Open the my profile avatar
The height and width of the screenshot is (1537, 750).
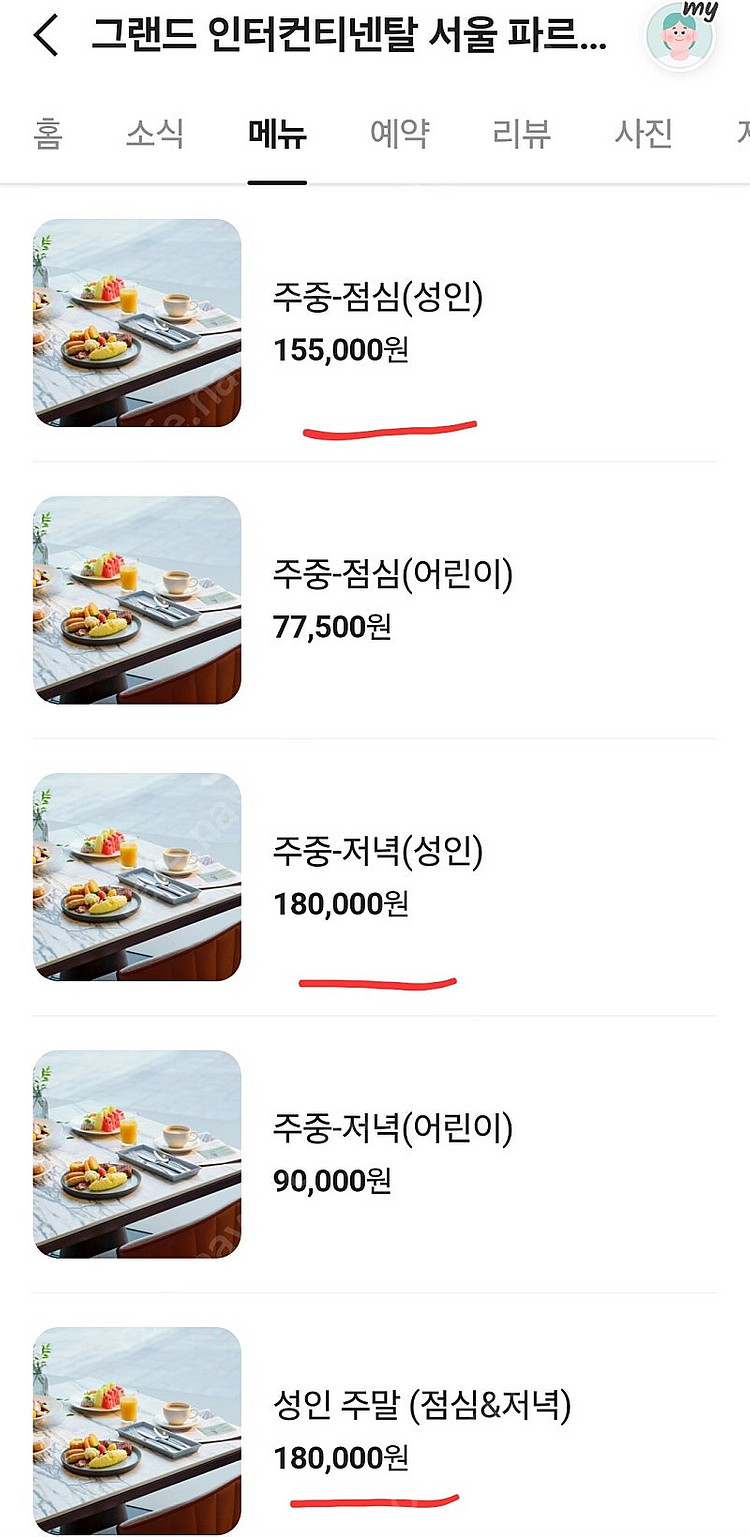[x=681, y=35]
